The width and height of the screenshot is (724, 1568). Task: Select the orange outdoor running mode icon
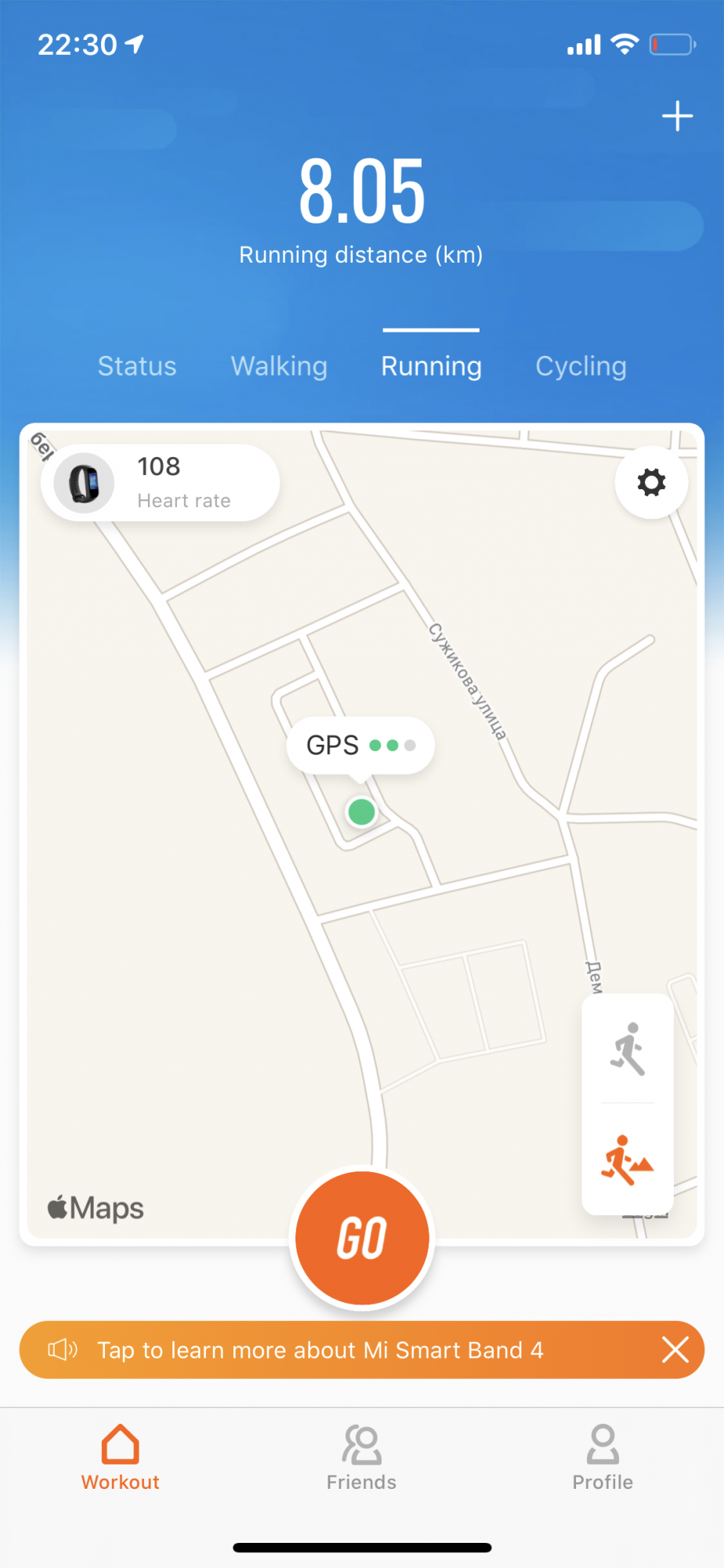pos(628,1160)
